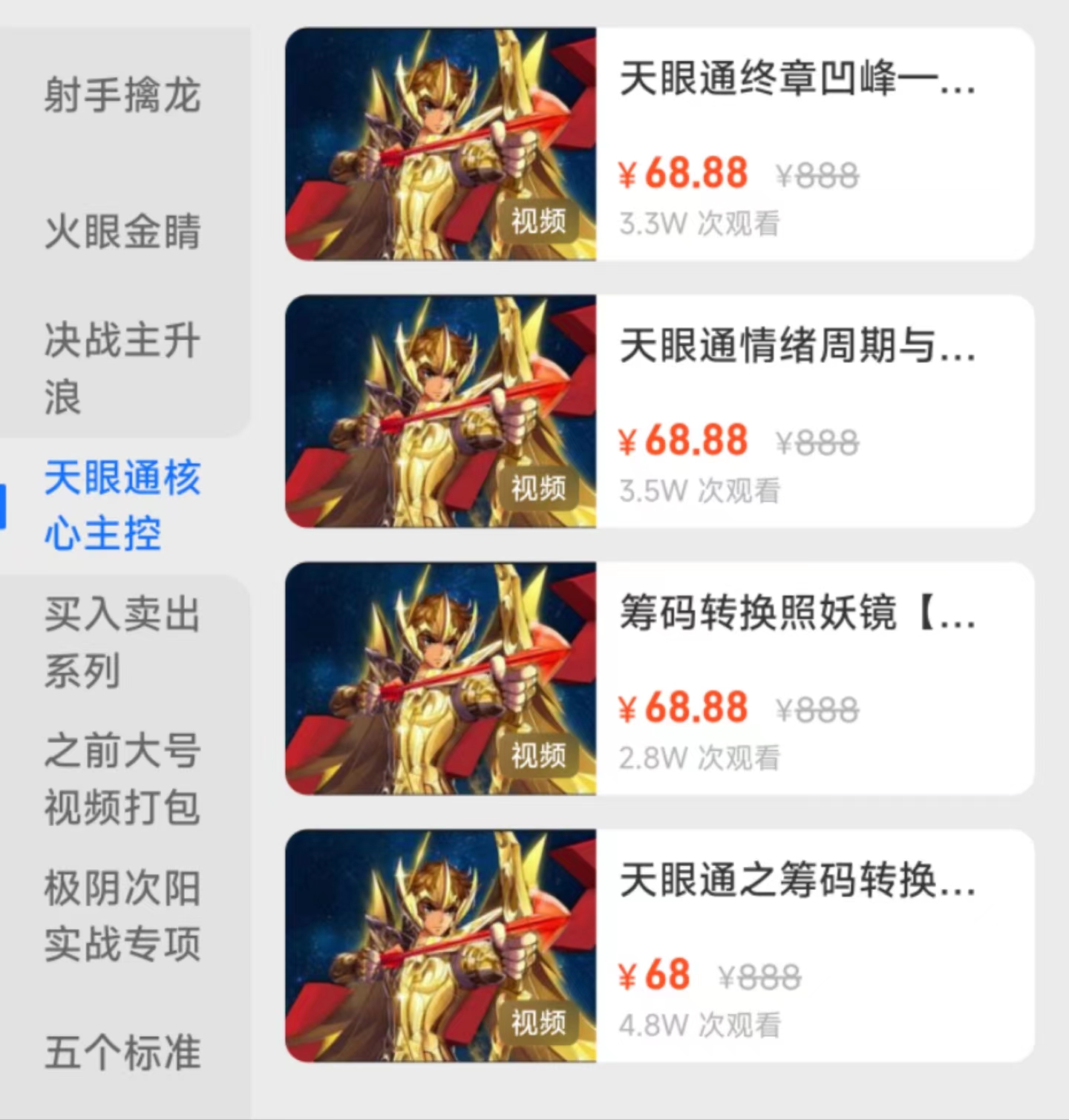This screenshot has height=1120, width=1069.
Task: Choose the 极阴次阳实战专项 category
Action: coord(122,916)
